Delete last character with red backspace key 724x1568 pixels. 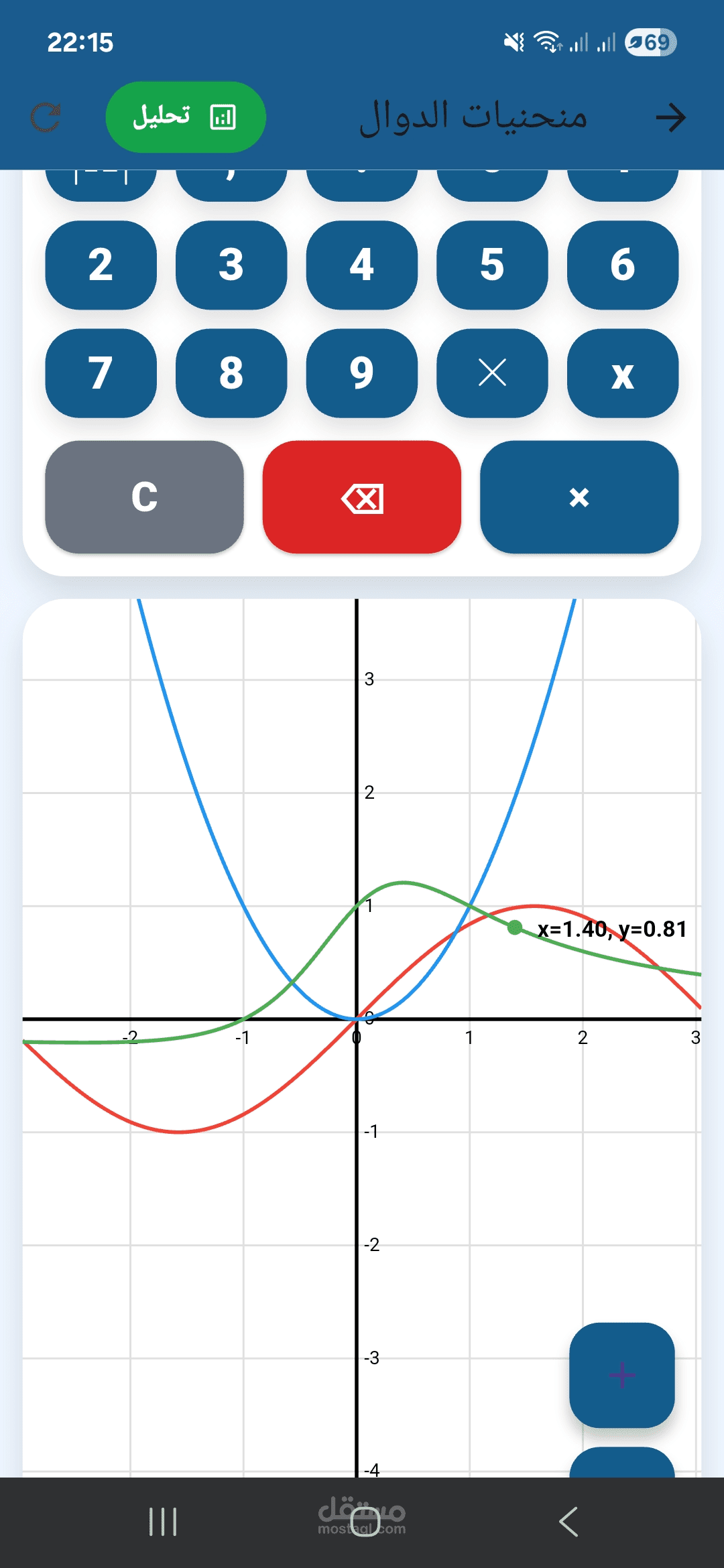click(361, 497)
